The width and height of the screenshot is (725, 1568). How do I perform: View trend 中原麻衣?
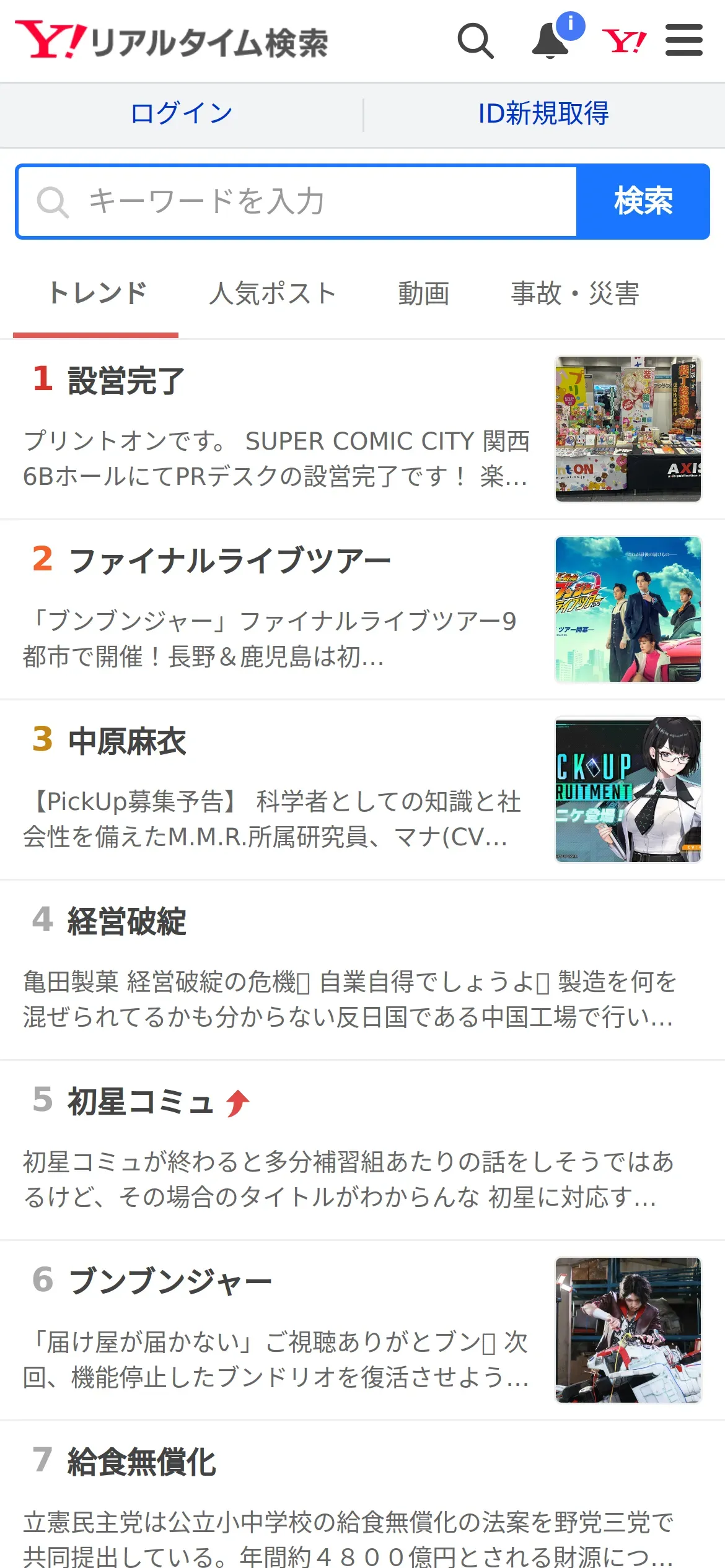[x=127, y=741]
